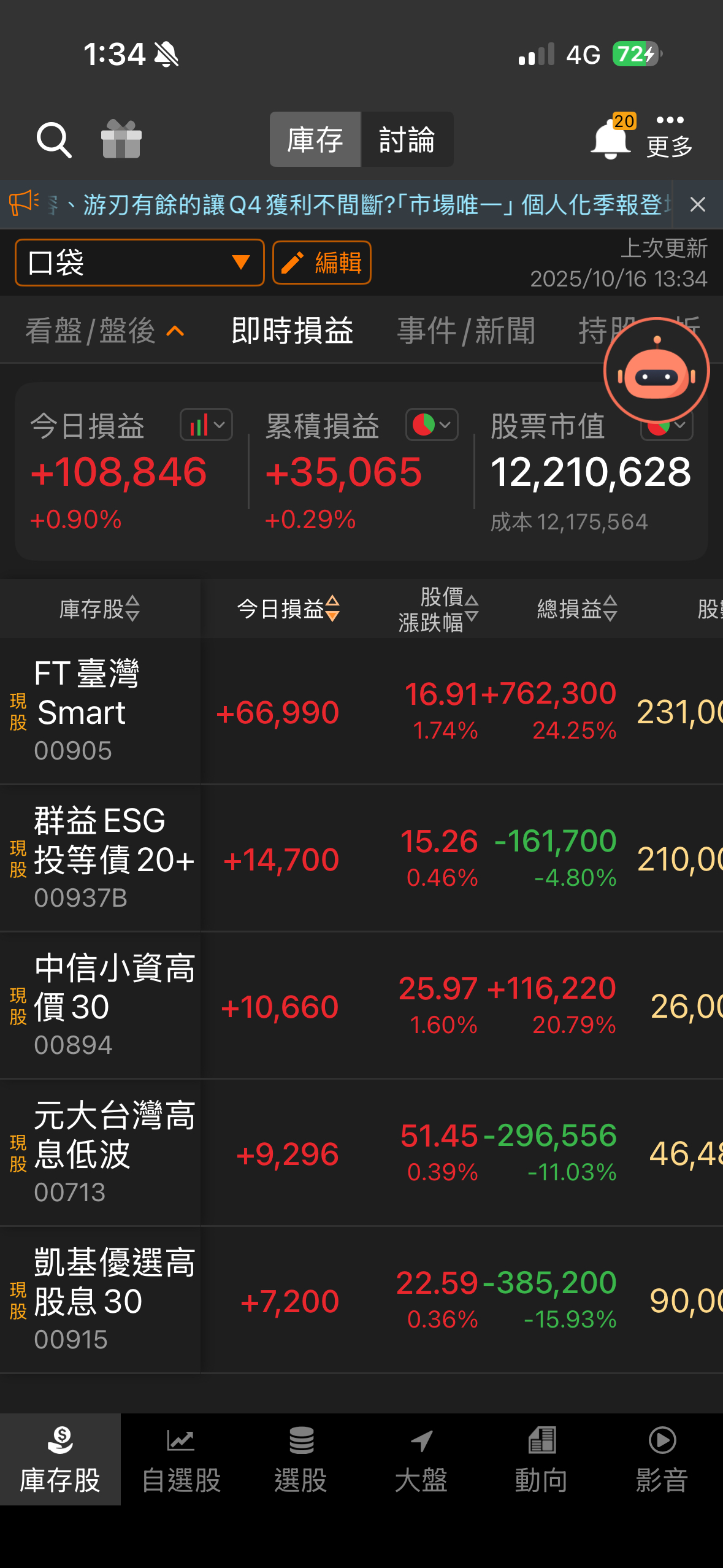
Task: Switch to 看盤/盤後 tab
Action: [x=104, y=331]
